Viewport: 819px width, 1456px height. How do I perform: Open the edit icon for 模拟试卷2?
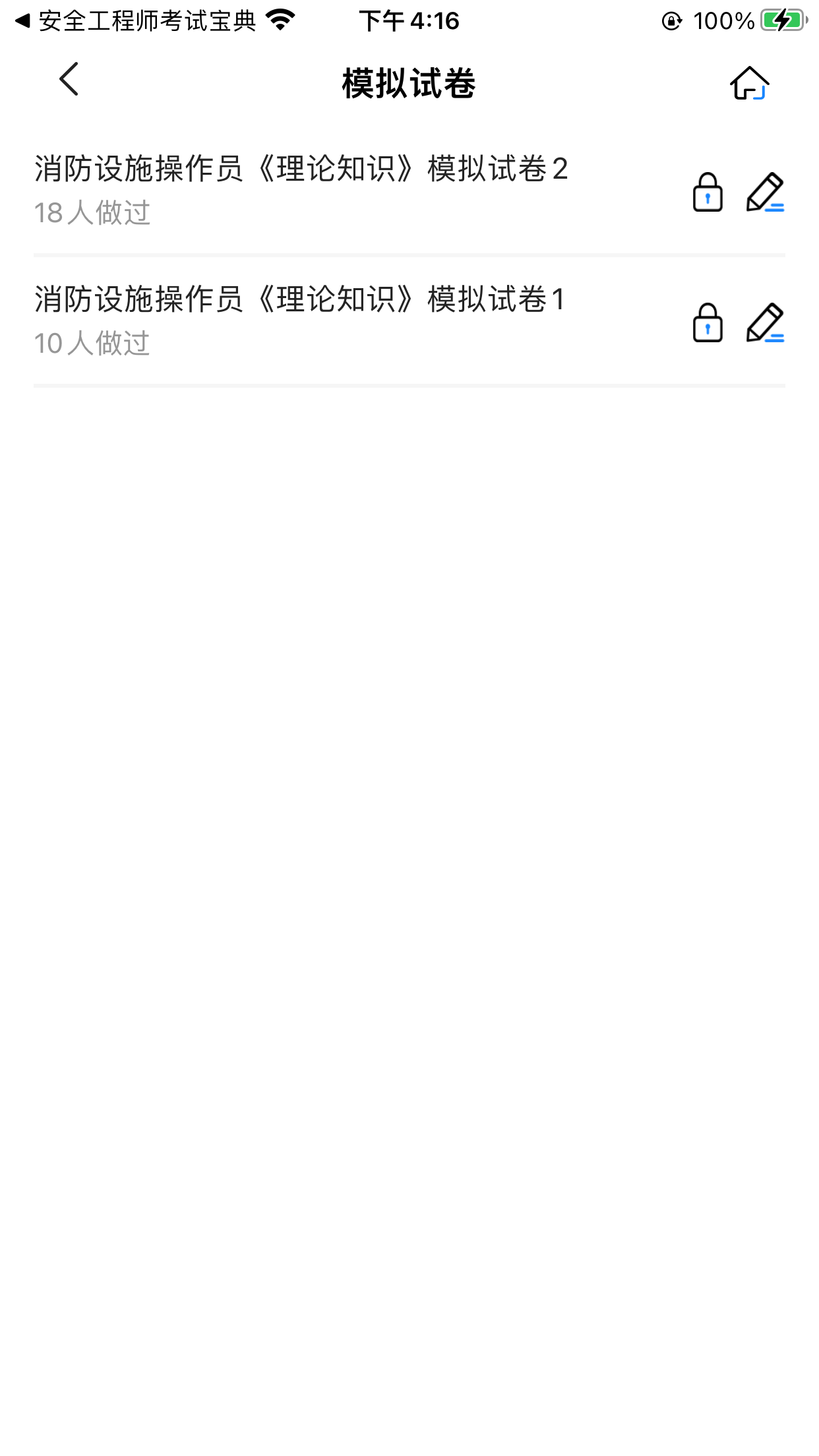tap(766, 193)
